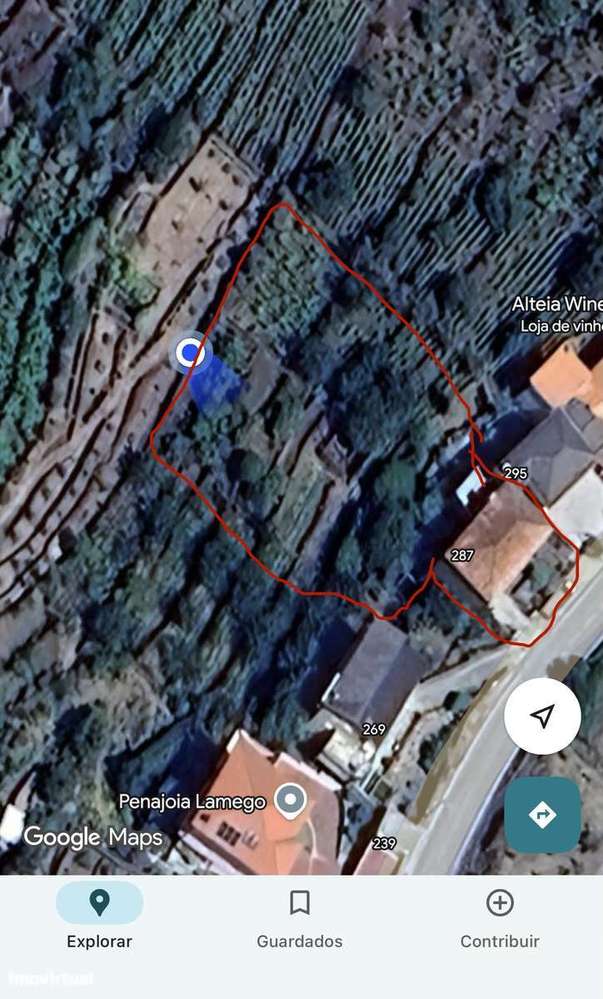Recenter map with the location arrow button
Screen dimensions: 603x999
point(542,716)
